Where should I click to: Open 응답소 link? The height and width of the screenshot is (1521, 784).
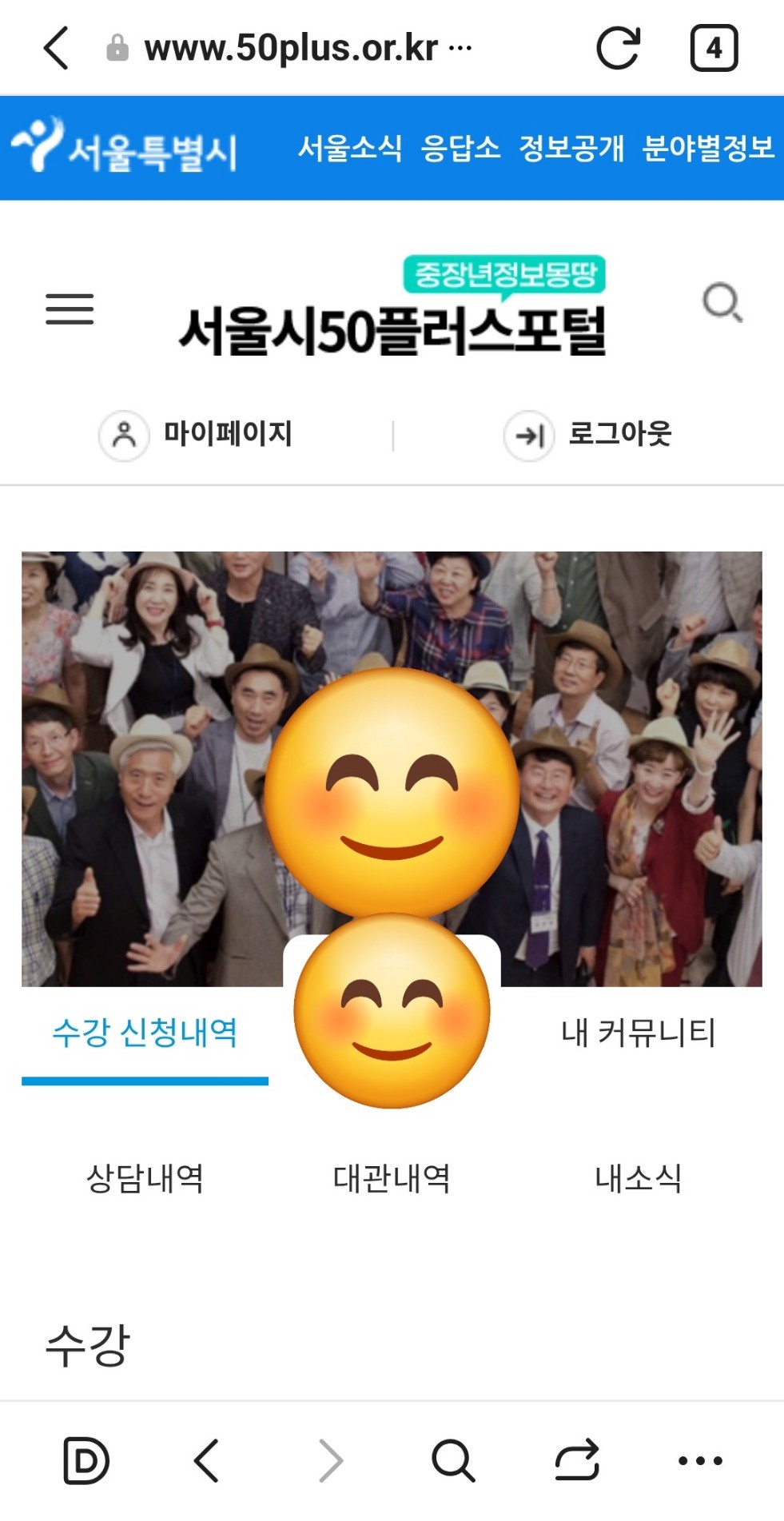(x=460, y=148)
